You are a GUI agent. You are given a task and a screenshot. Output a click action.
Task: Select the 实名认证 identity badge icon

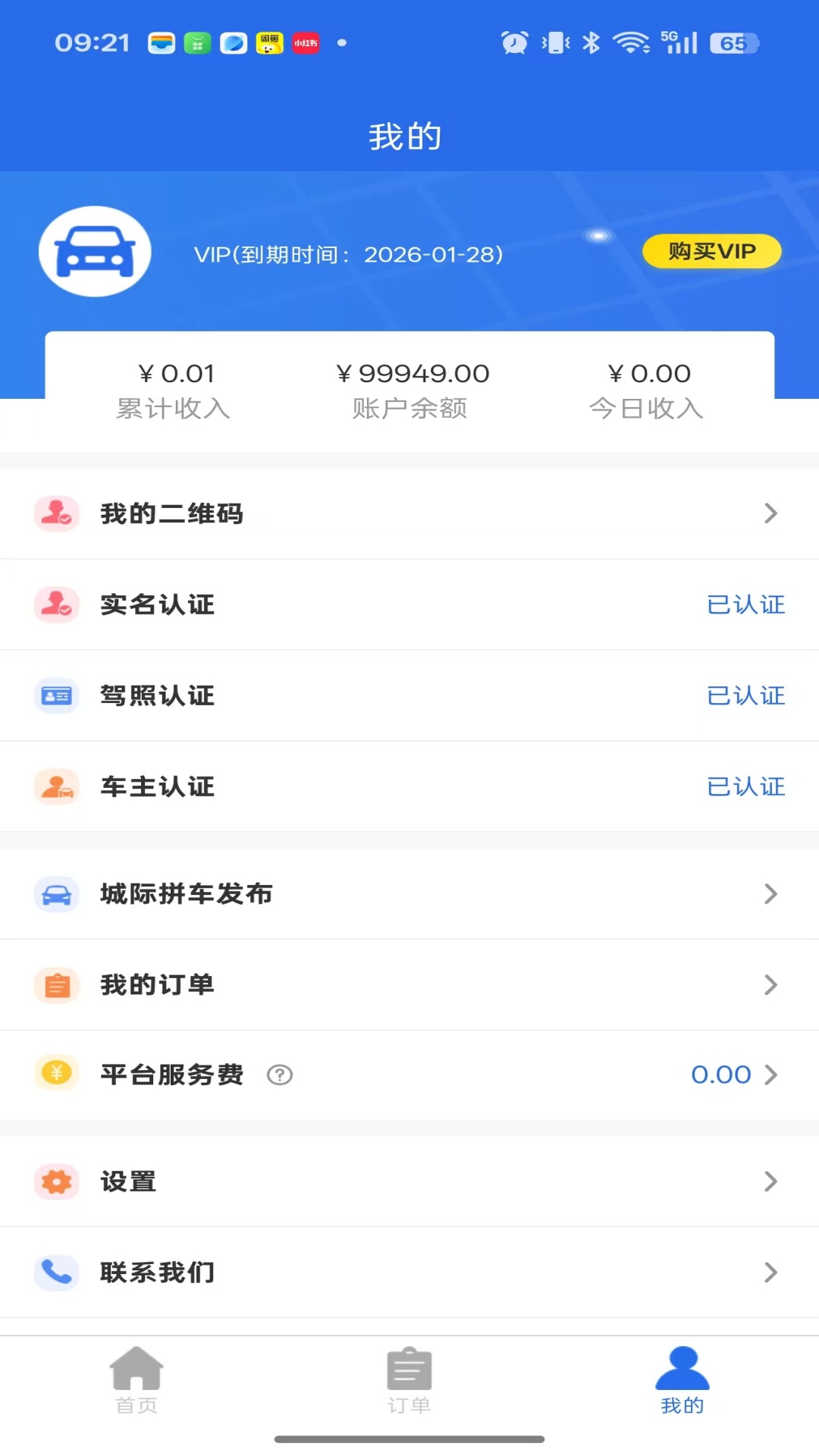click(x=56, y=604)
